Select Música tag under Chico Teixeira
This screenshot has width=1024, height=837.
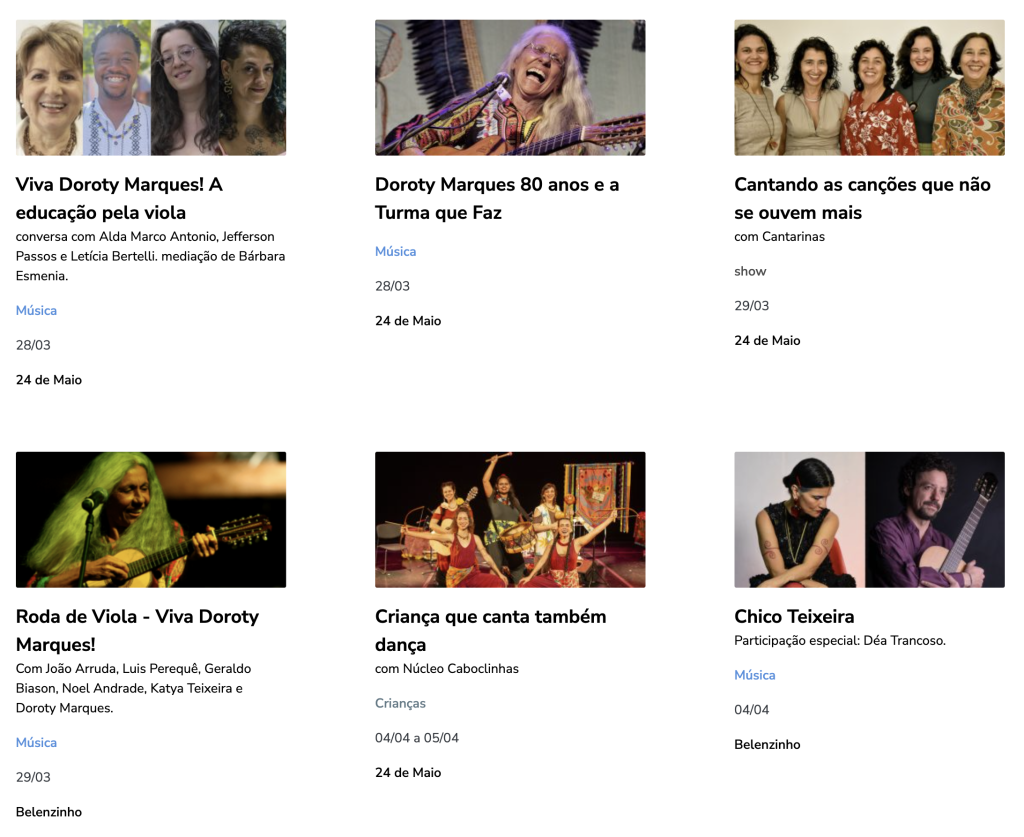click(754, 676)
